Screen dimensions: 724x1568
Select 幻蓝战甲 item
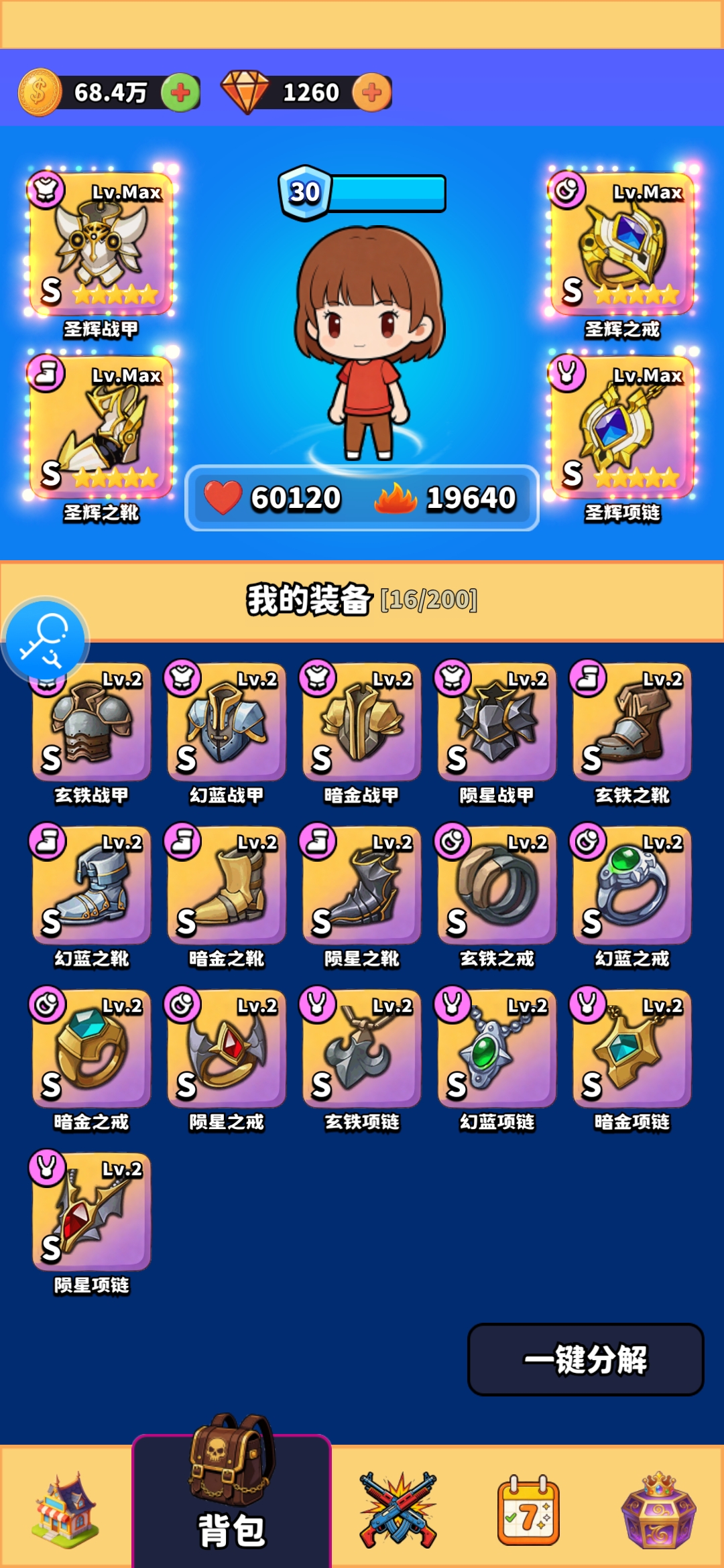pos(227,724)
